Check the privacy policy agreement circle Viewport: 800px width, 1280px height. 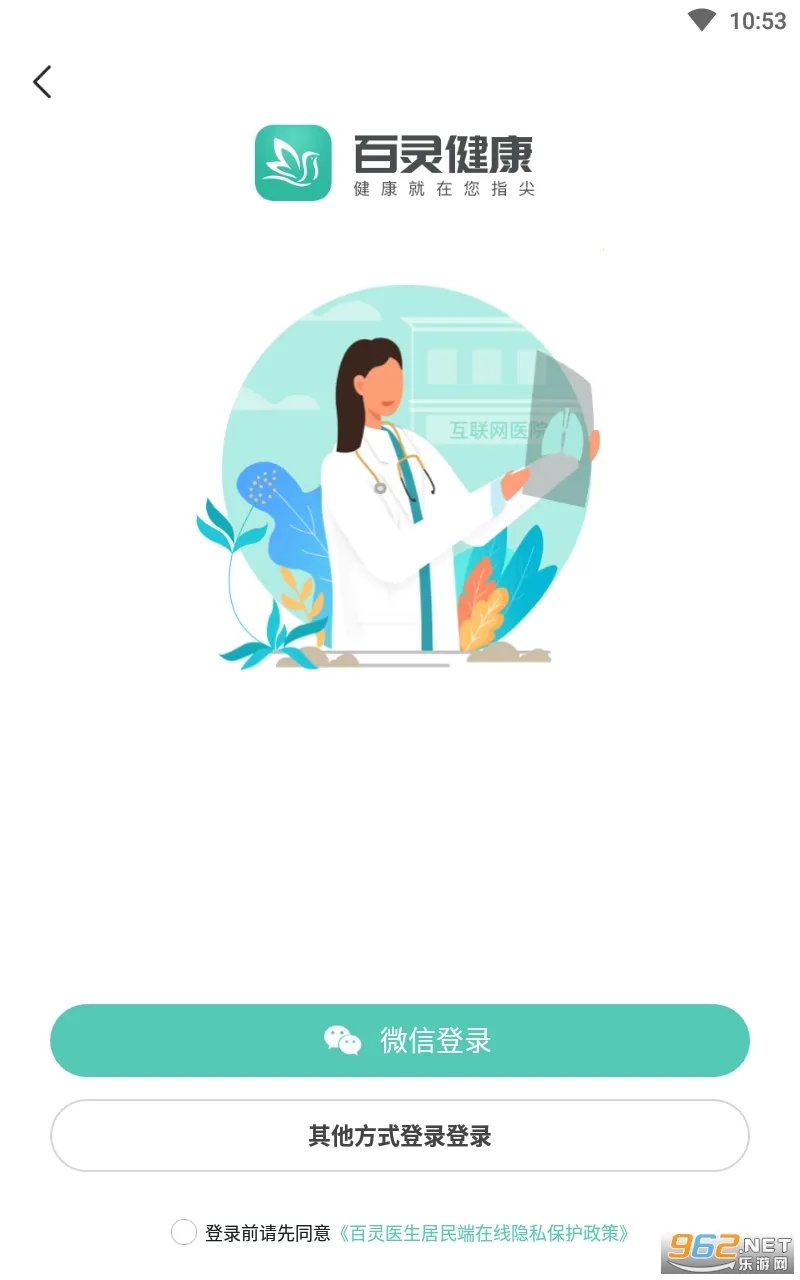184,1232
